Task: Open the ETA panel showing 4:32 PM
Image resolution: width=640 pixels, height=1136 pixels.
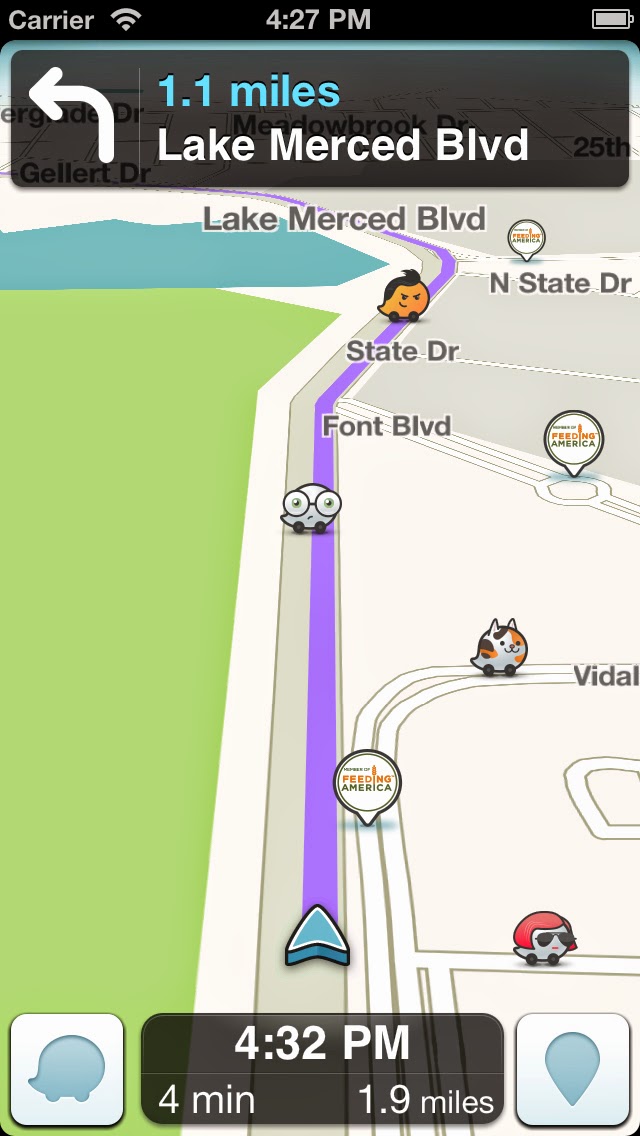Action: click(x=322, y=1070)
